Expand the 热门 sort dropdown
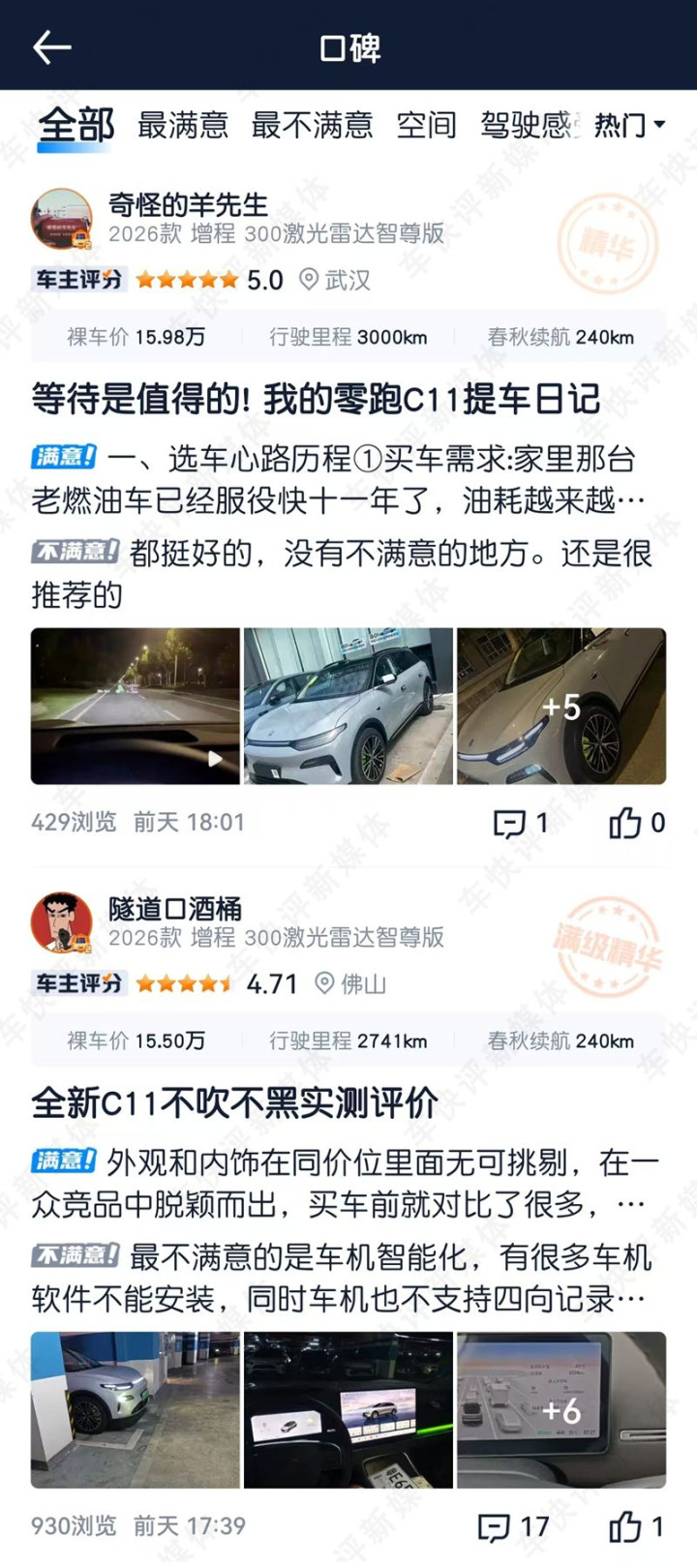The width and height of the screenshot is (697, 1568). click(629, 125)
